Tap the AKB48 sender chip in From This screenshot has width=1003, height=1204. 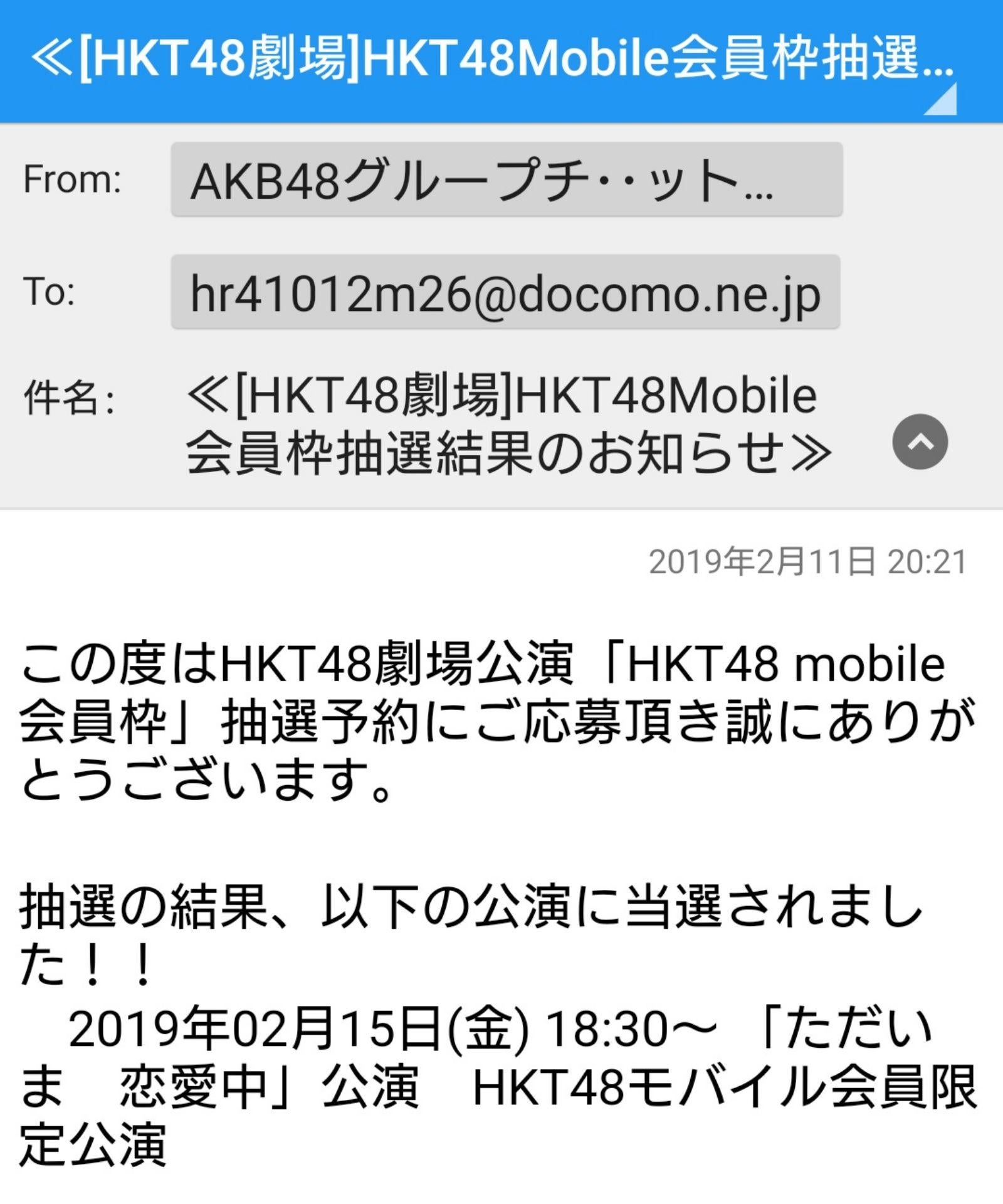pos(506,179)
